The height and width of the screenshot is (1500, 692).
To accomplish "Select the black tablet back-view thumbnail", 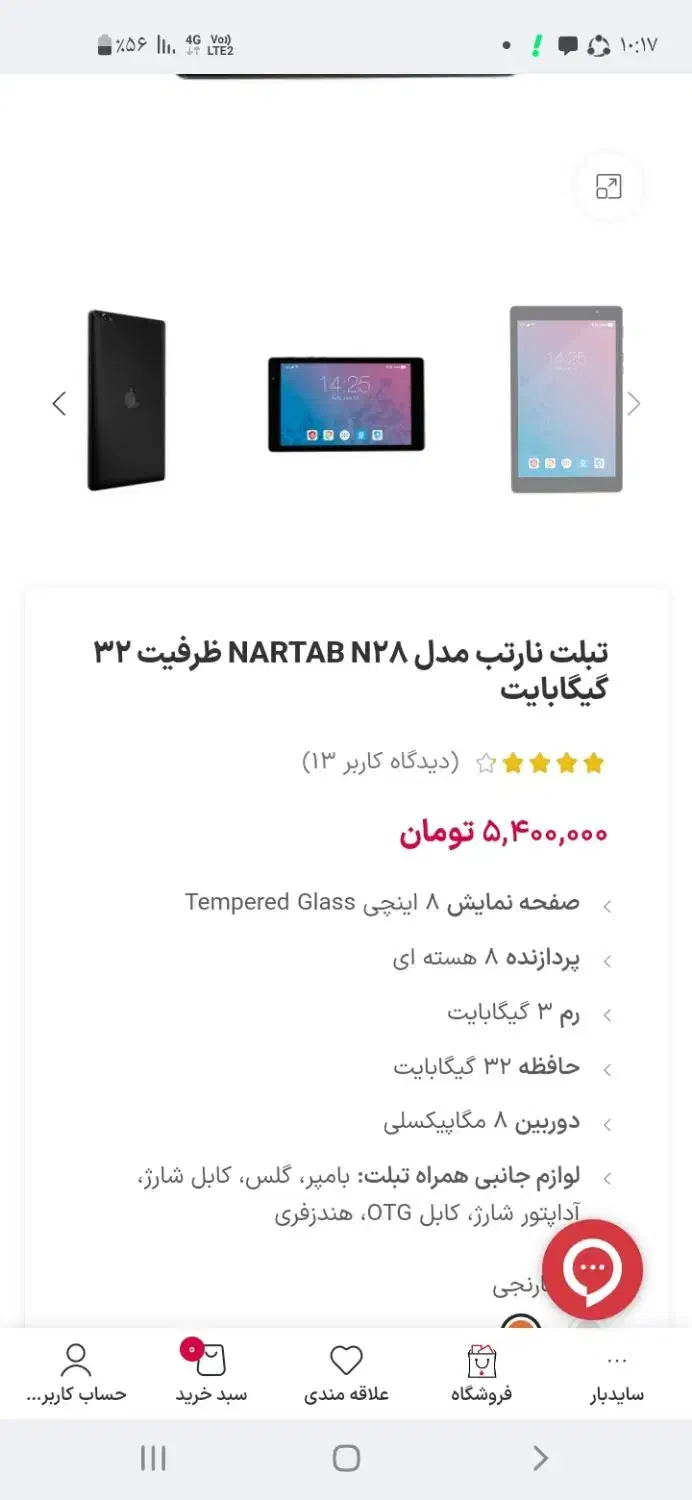I will [126, 400].
